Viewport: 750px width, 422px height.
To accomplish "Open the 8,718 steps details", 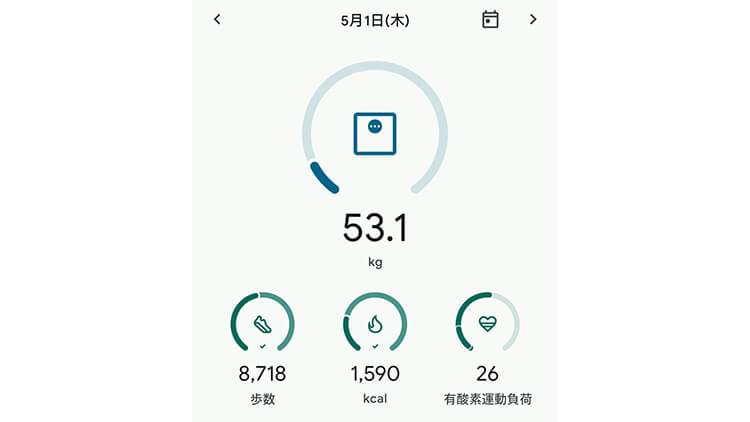I will tap(262, 324).
